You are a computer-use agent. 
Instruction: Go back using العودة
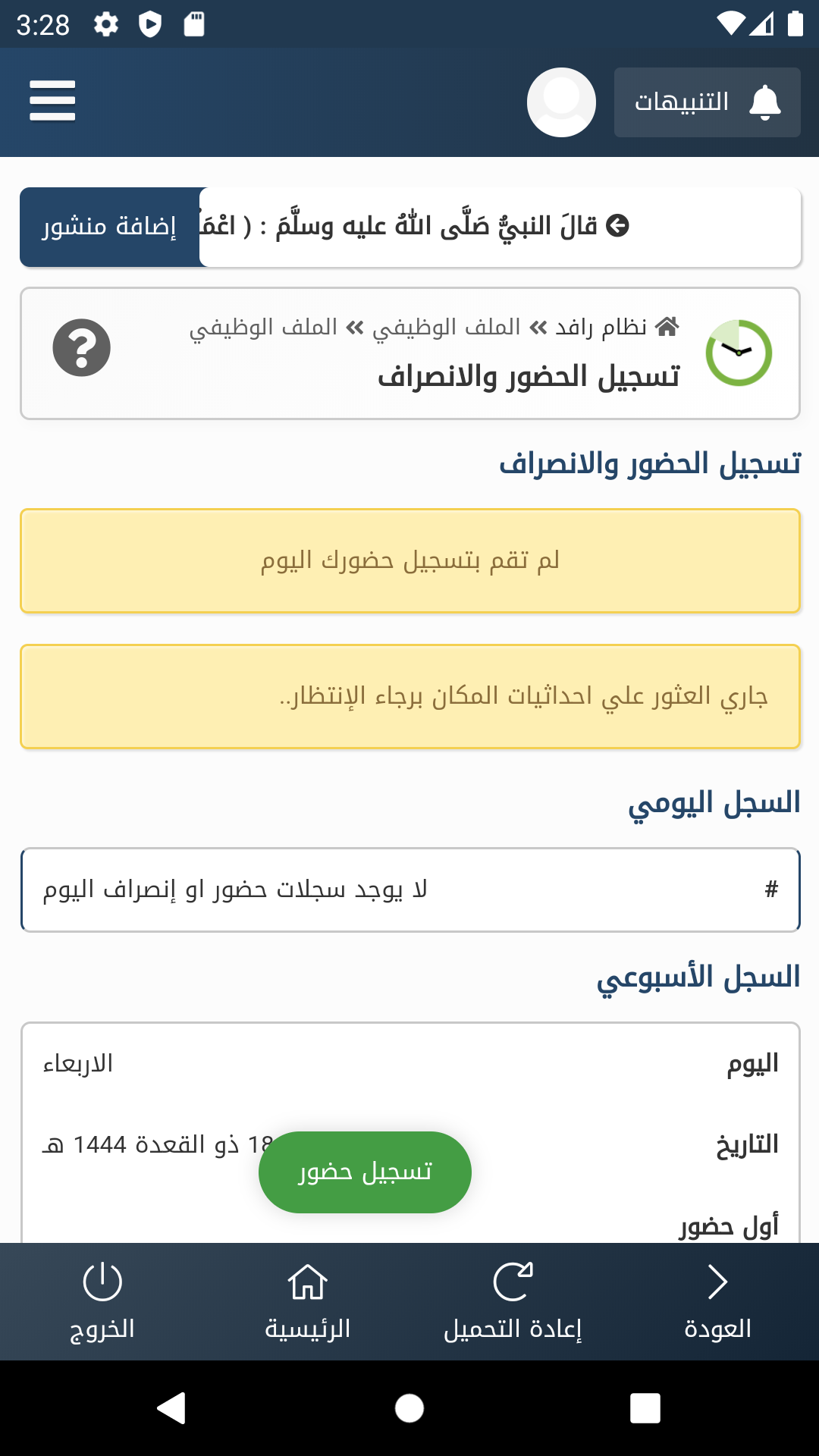(x=717, y=1302)
